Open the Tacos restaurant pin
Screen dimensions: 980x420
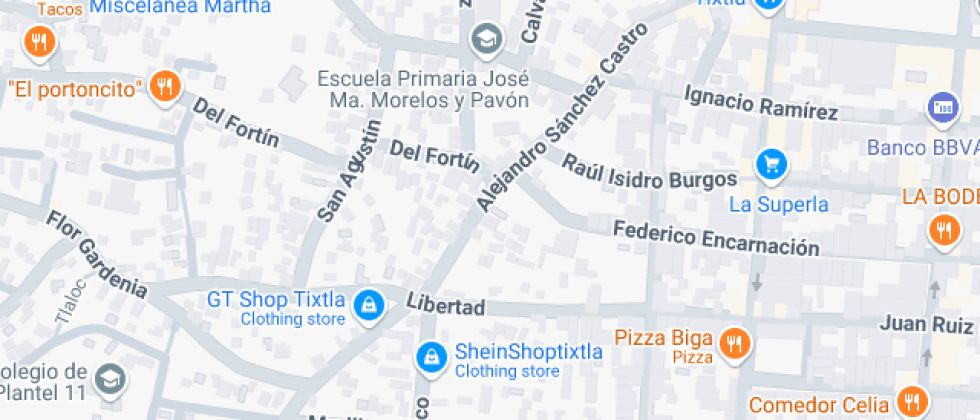tap(40, 41)
